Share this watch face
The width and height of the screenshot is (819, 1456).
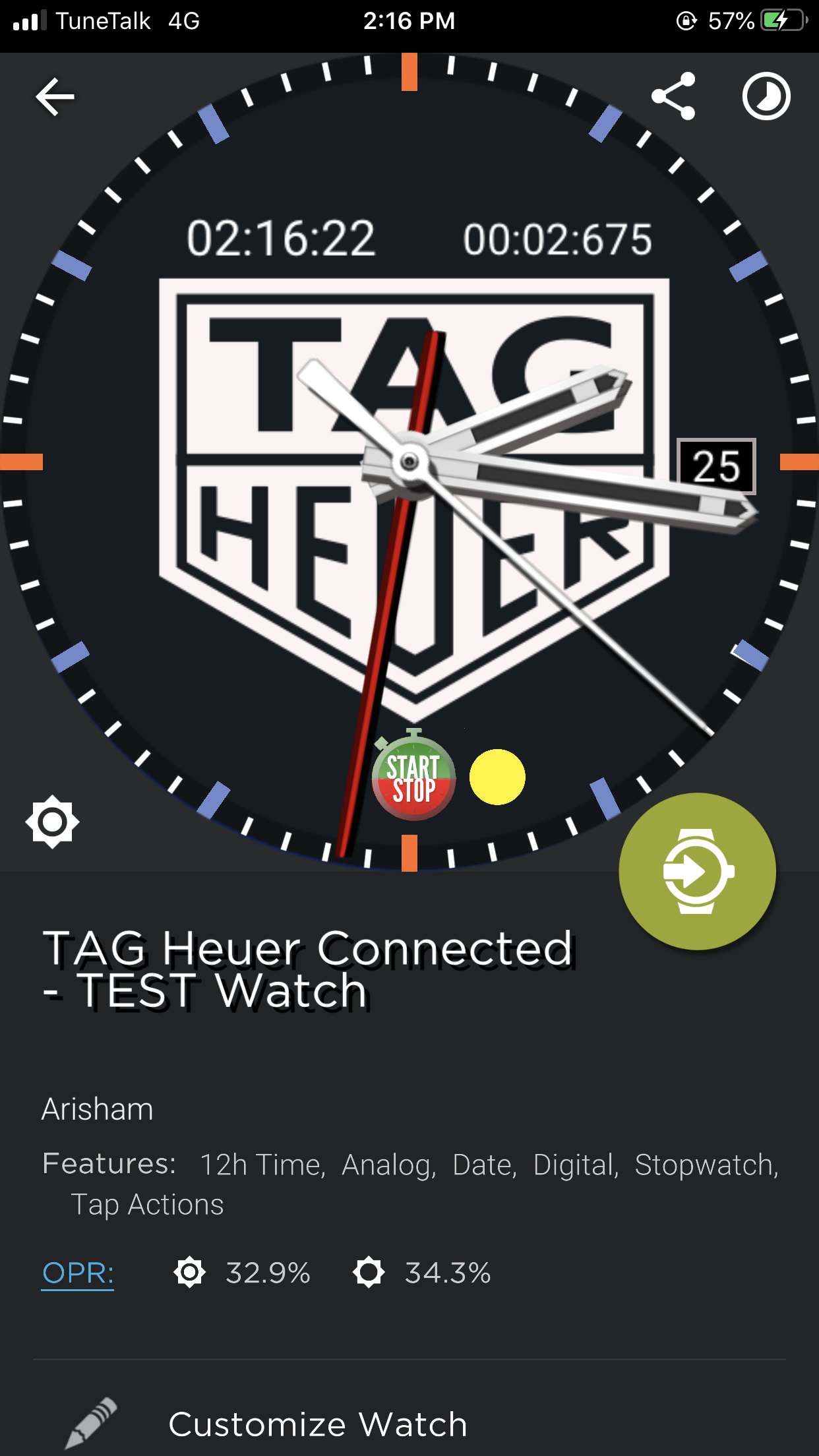pos(673,96)
